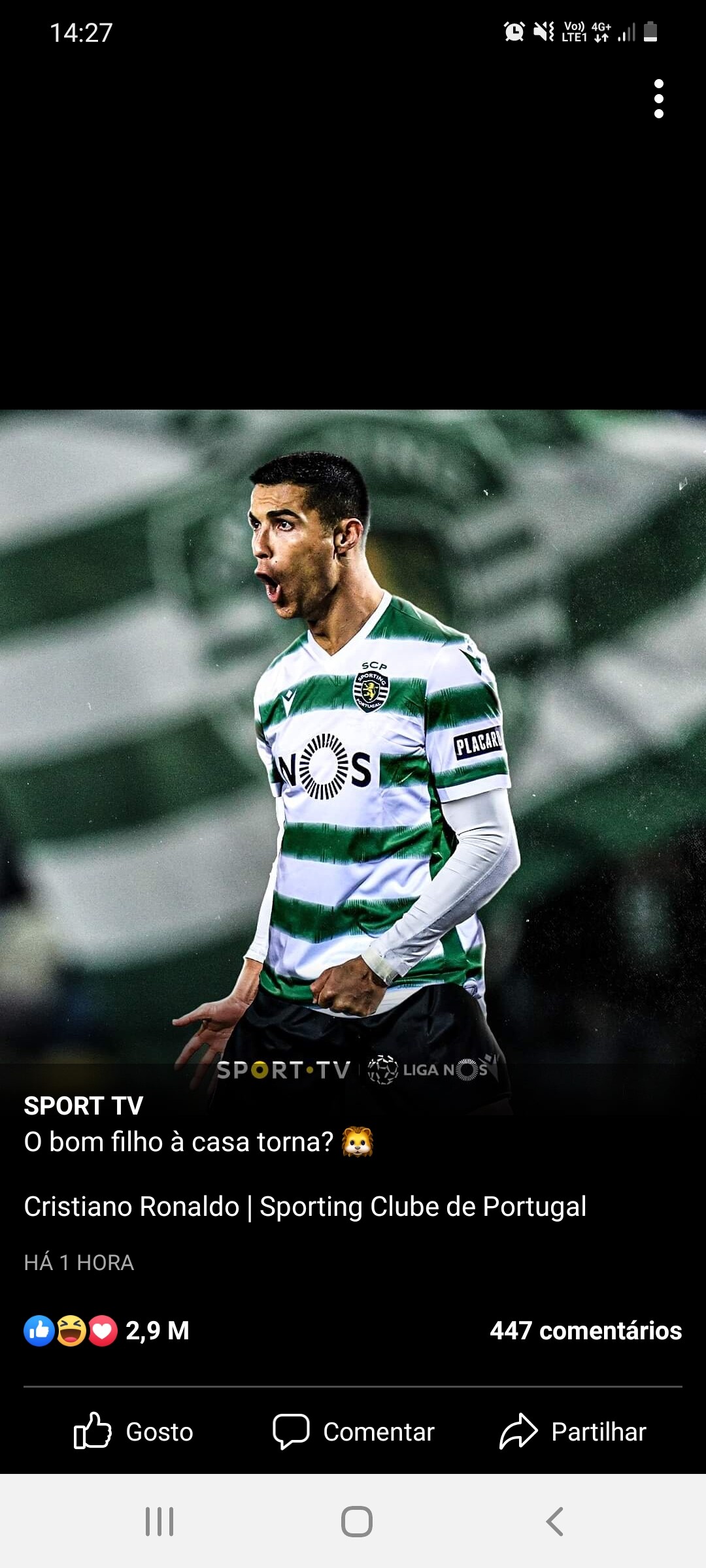
Task: Open the SPORT TV page name
Action: pos(84,1105)
